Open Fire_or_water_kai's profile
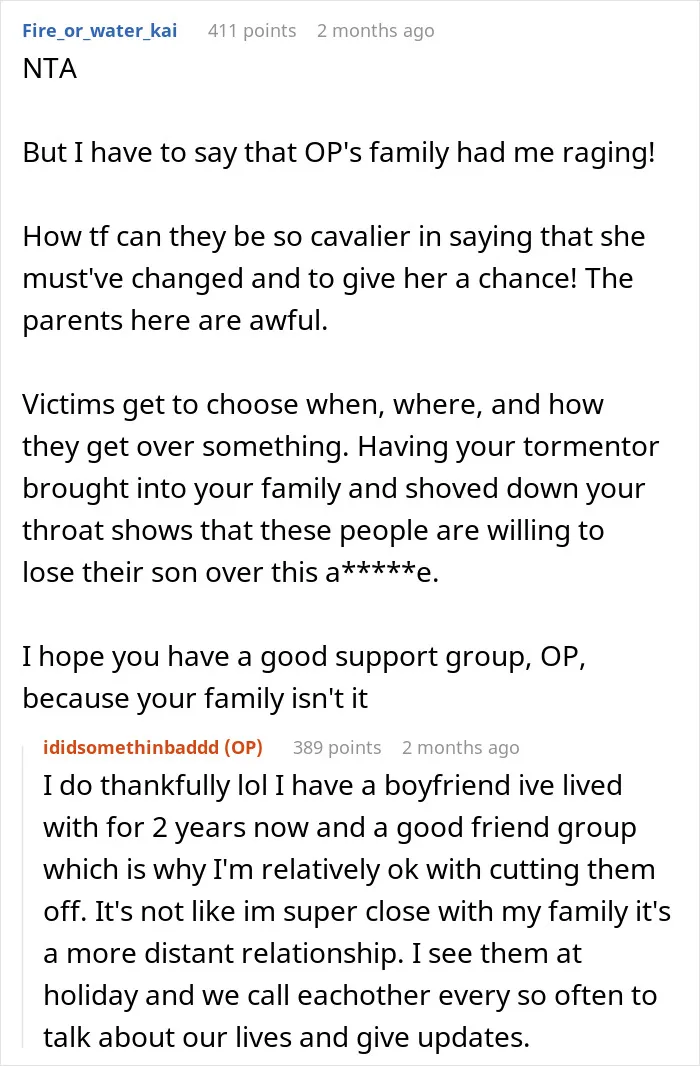Image resolution: width=700 pixels, height=1066 pixels. [x=100, y=31]
